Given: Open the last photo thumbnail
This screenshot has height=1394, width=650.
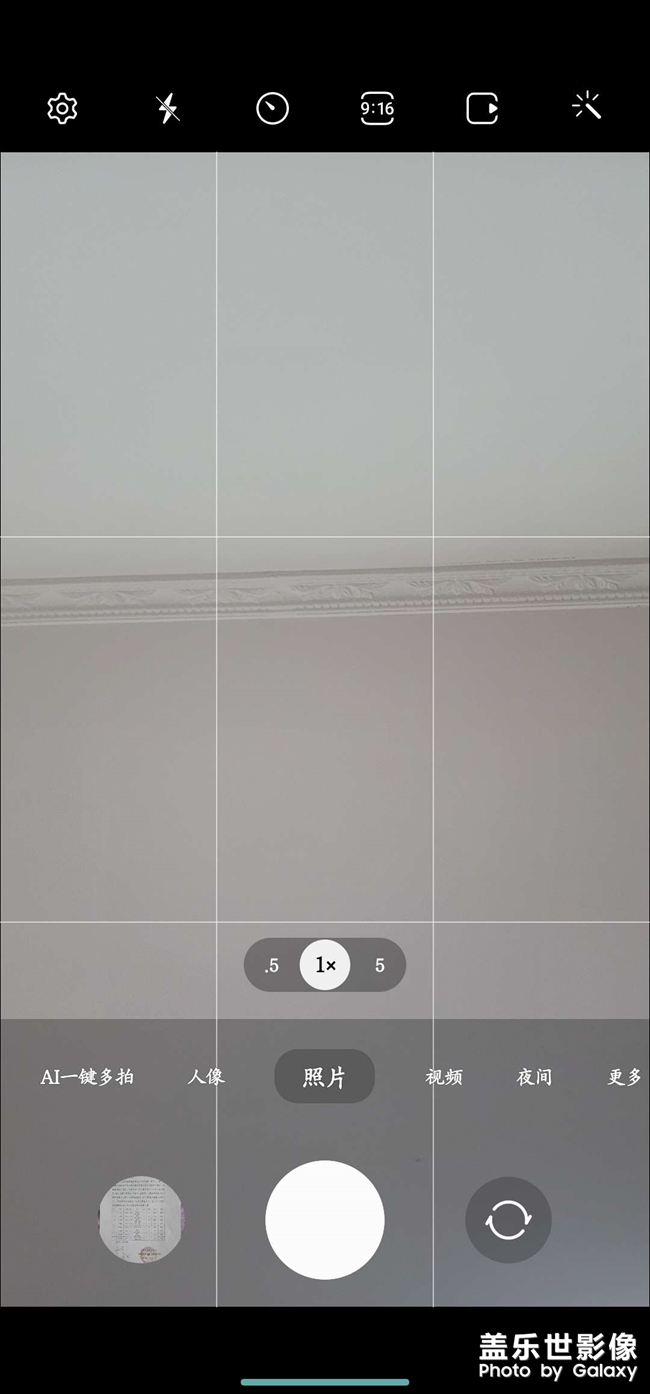Looking at the screenshot, I should tap(142, 1219).
